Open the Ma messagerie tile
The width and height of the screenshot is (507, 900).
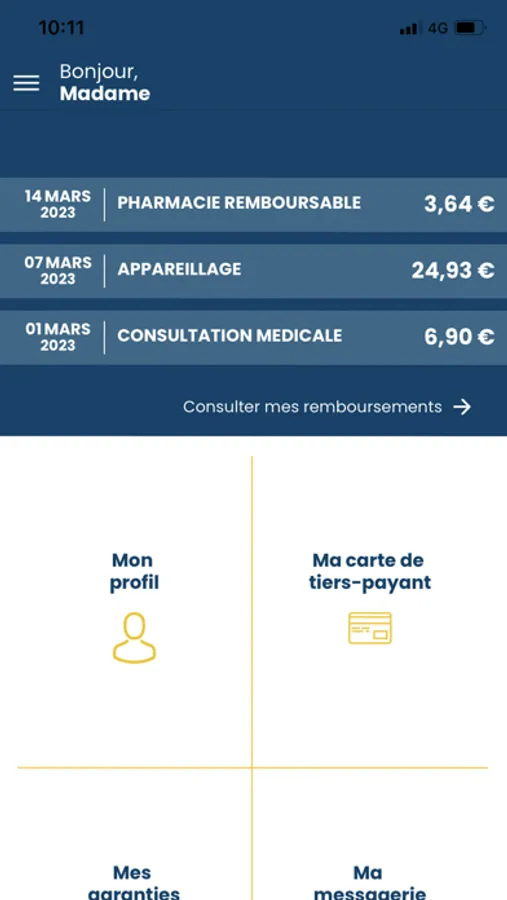(x=370, y=835)
